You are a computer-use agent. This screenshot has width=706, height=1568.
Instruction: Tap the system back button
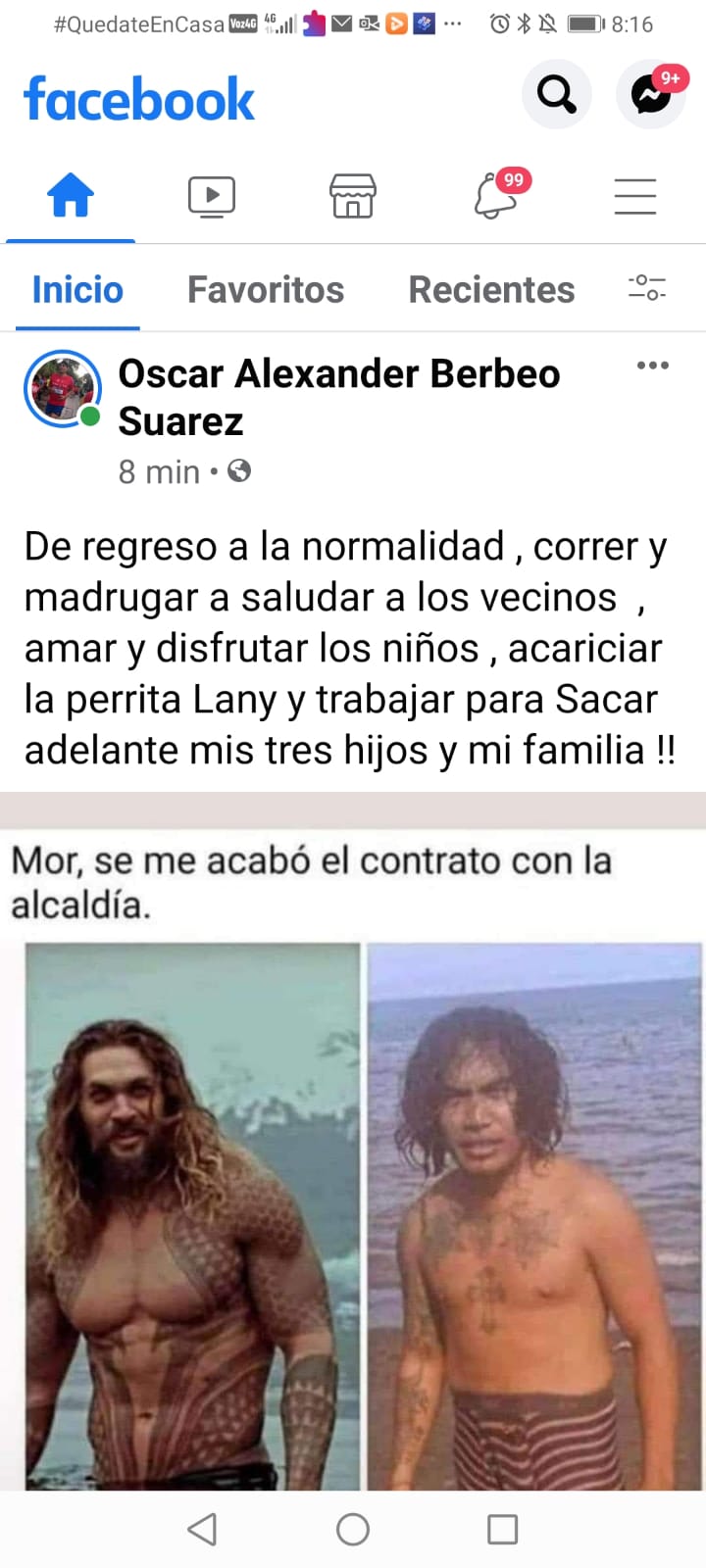point(202,1529)
